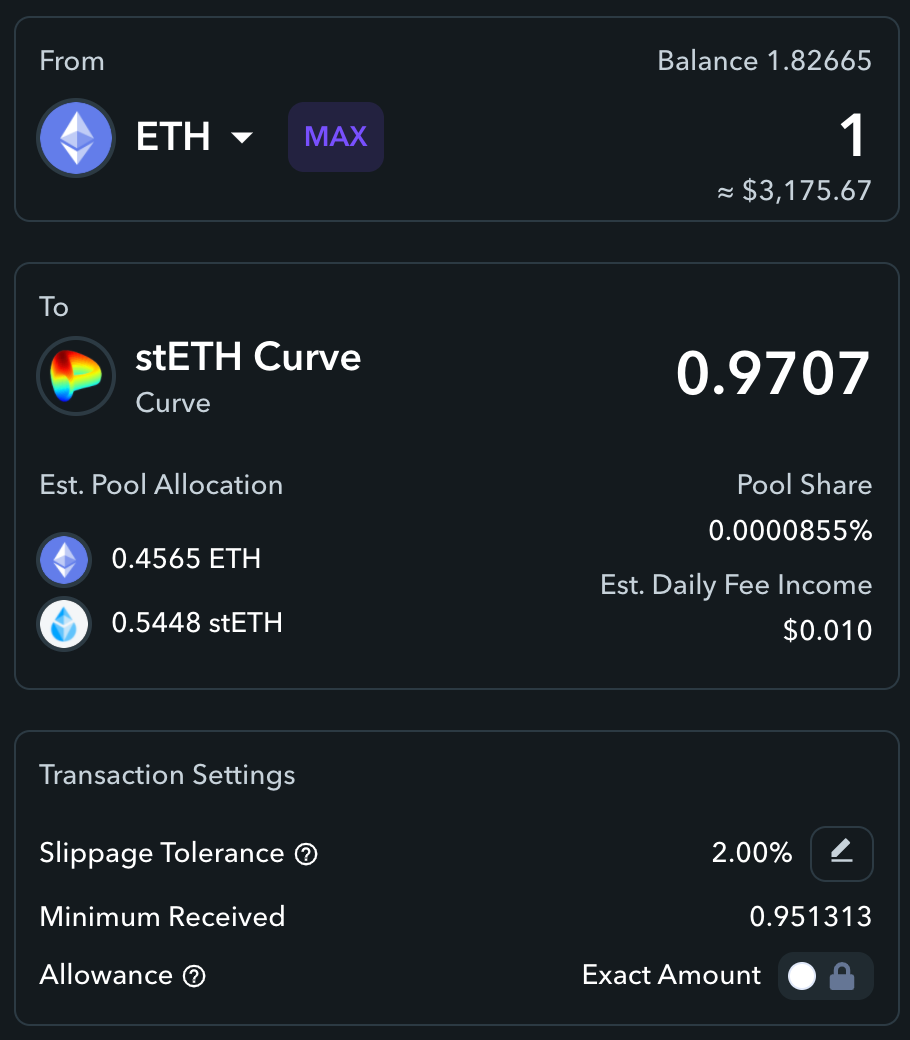The height and width of the screenshot is (1040, 910).
Task: Adjust the 2.00% slippage value
Action: tap(751, 853)
